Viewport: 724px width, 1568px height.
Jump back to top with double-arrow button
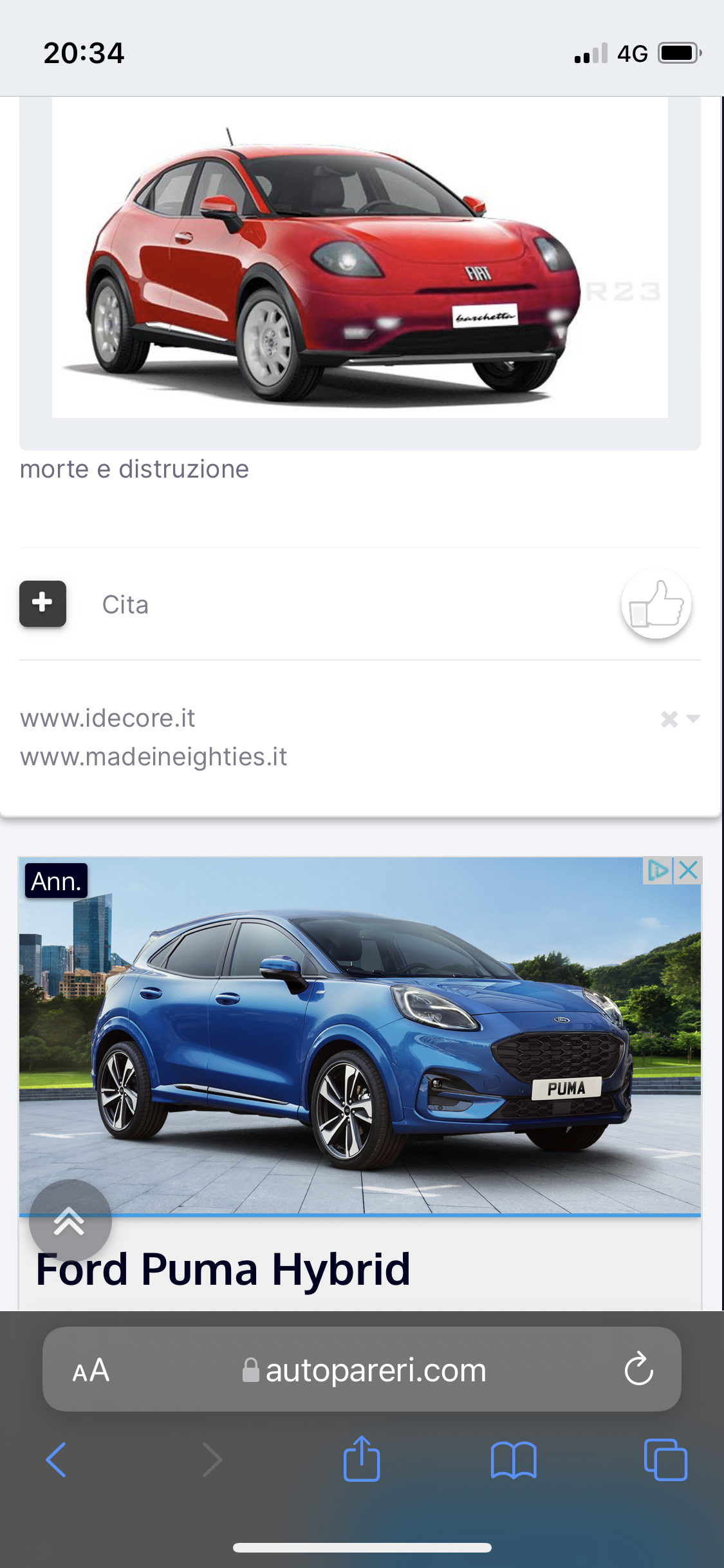pos(70,1221)
